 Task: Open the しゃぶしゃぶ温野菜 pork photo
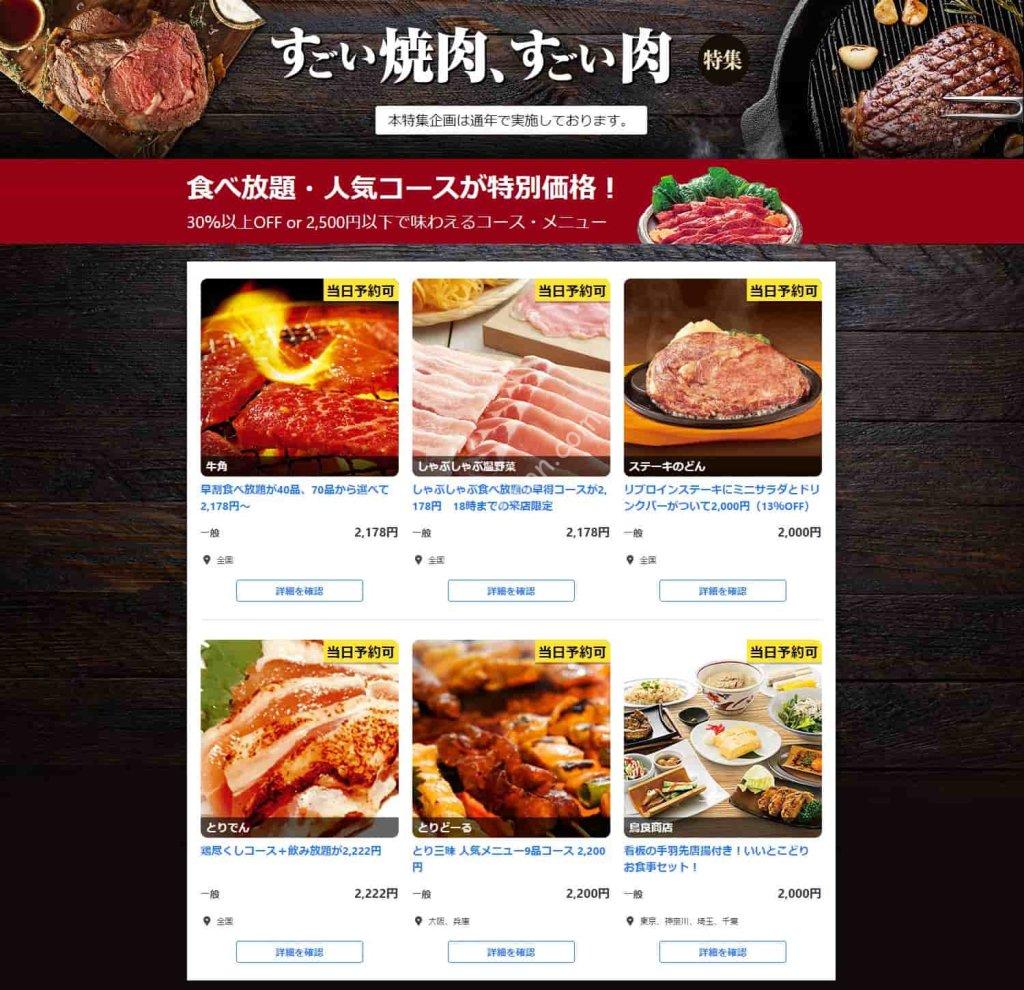tap(511, 375)
